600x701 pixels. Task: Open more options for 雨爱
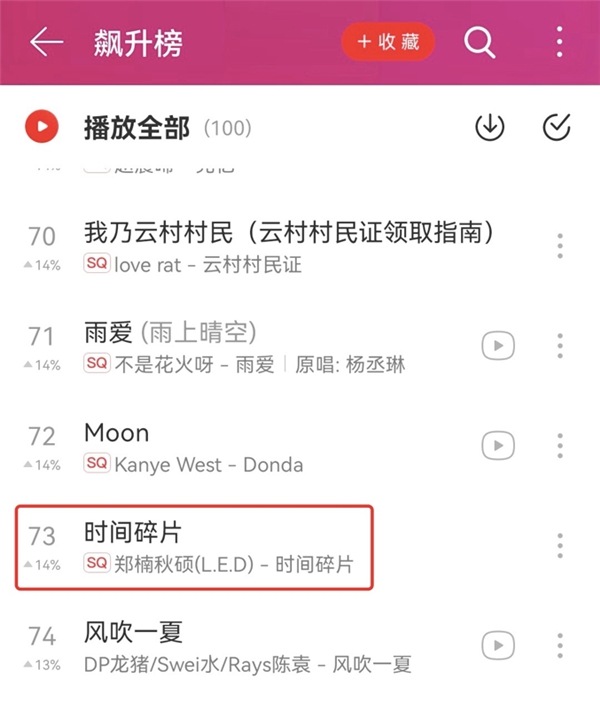pos(559,346)
